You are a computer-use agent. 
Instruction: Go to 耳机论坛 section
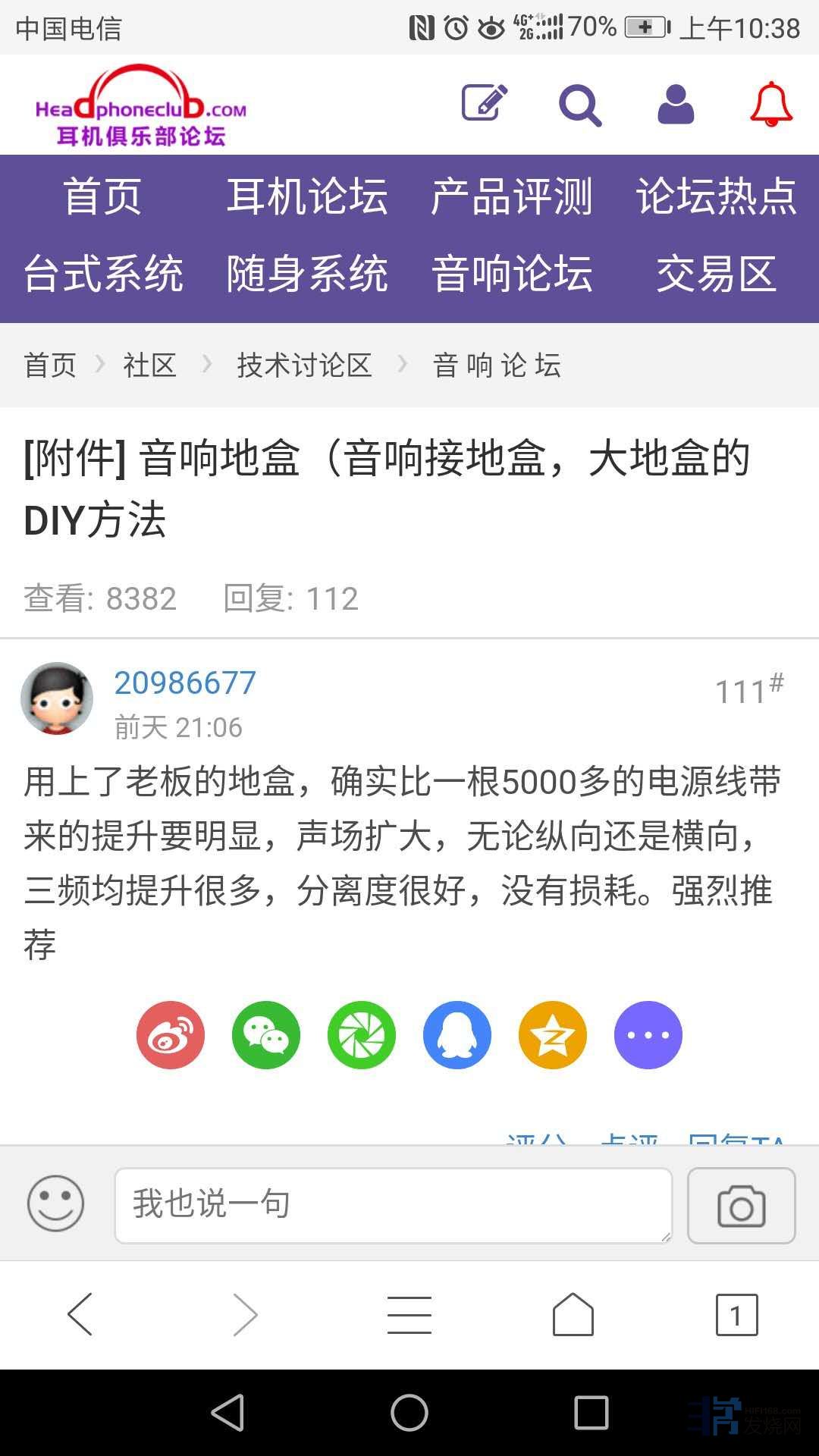coord(307,197)
